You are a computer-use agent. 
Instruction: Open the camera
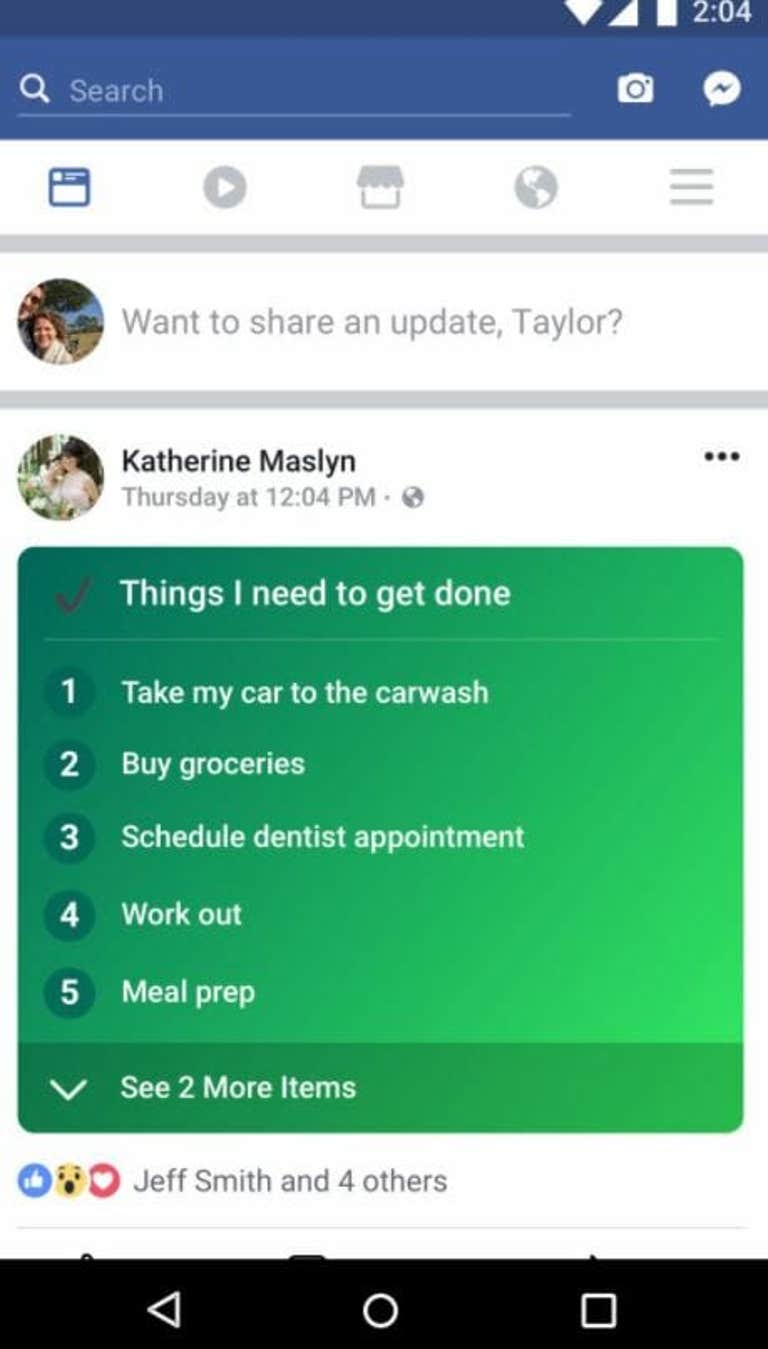click(635, 90)
